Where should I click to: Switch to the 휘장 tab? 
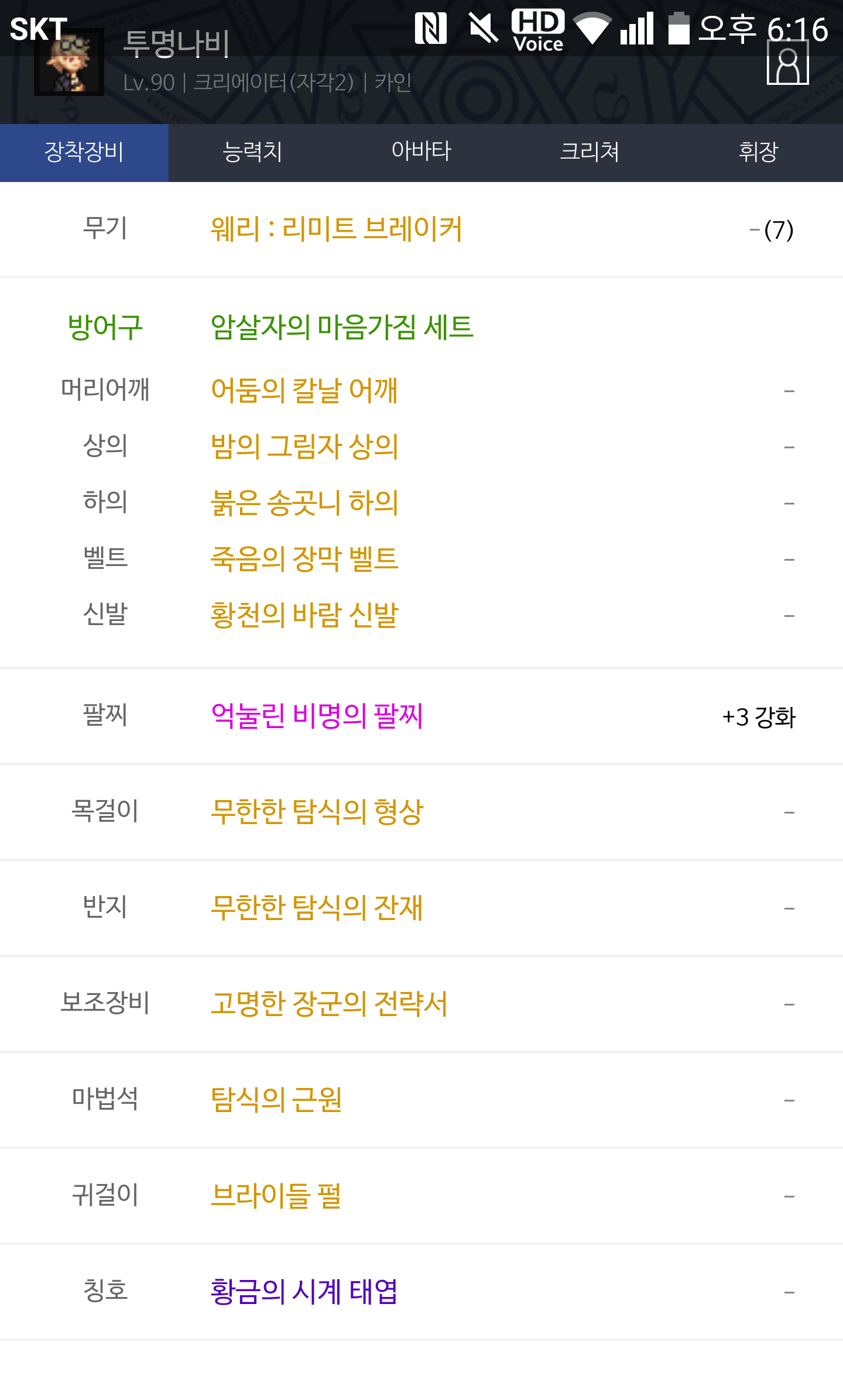(x=759, y=152)
